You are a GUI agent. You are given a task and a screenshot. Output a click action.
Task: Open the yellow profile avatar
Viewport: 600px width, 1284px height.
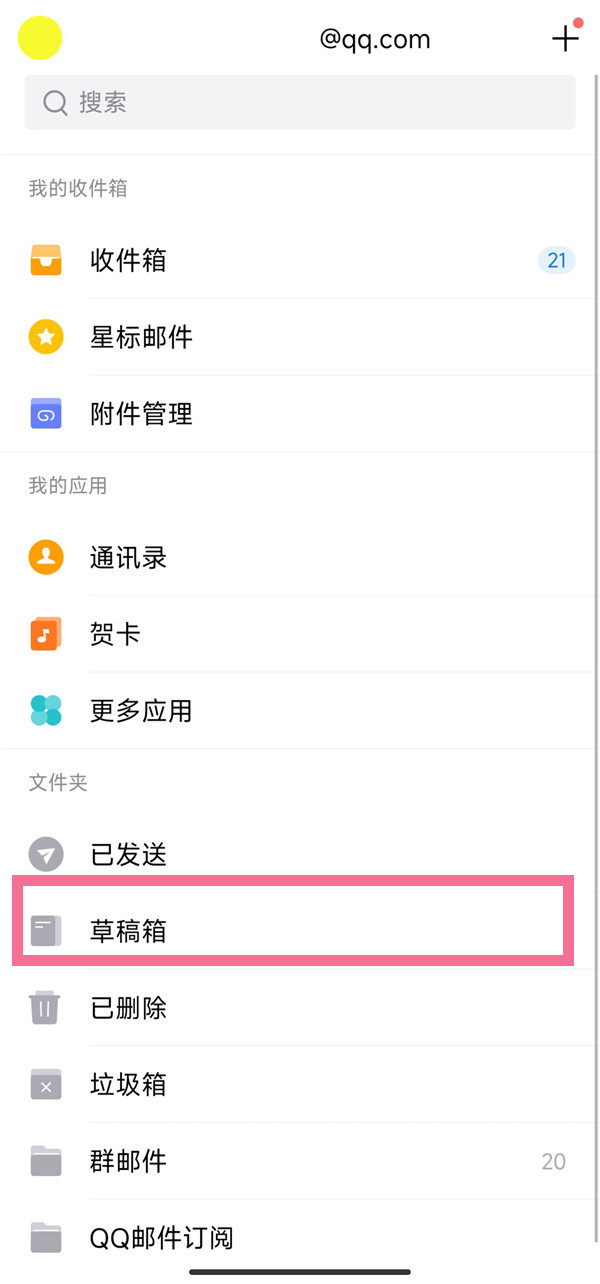coord(40,38)
